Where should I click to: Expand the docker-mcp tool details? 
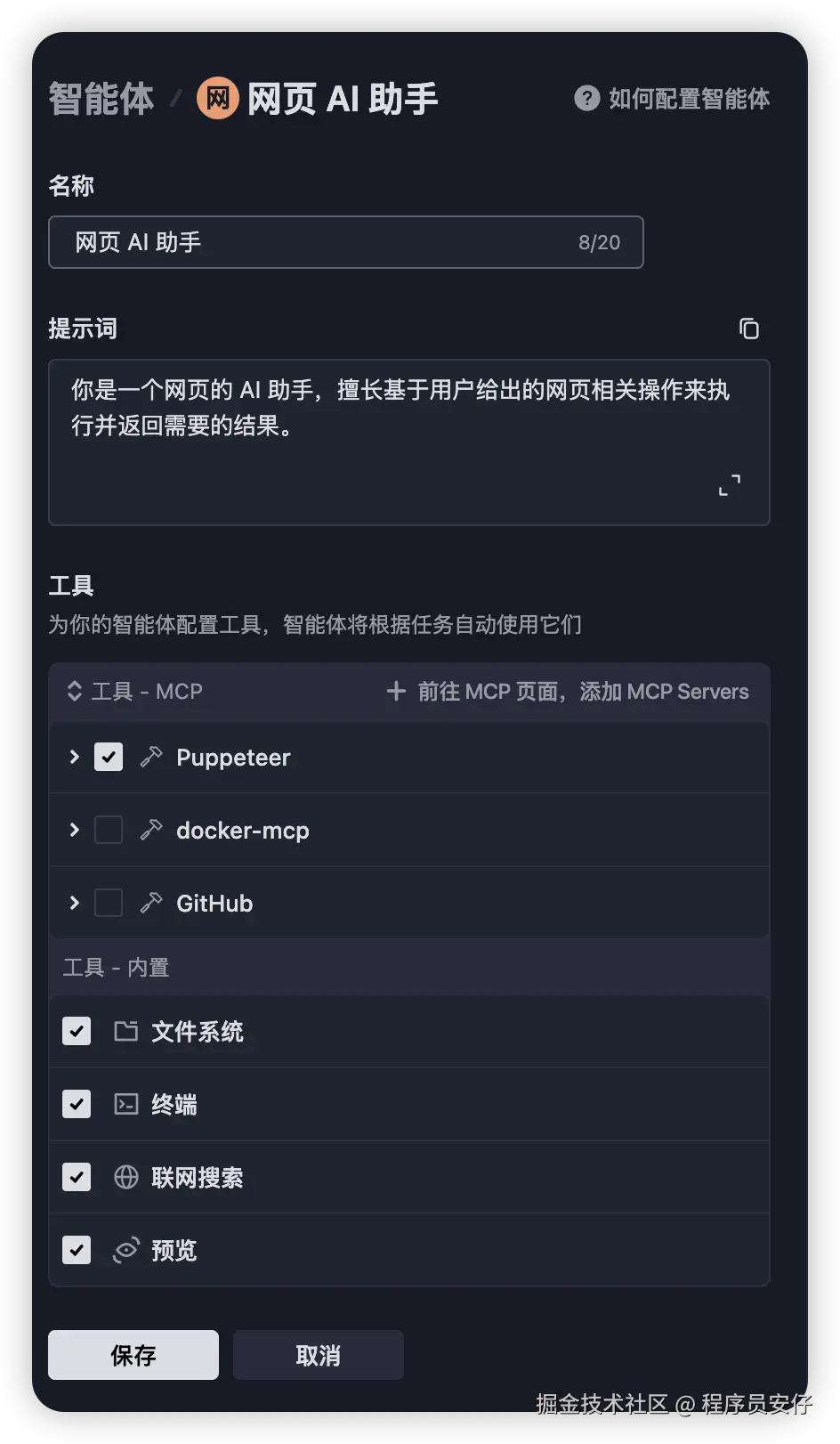75,831
